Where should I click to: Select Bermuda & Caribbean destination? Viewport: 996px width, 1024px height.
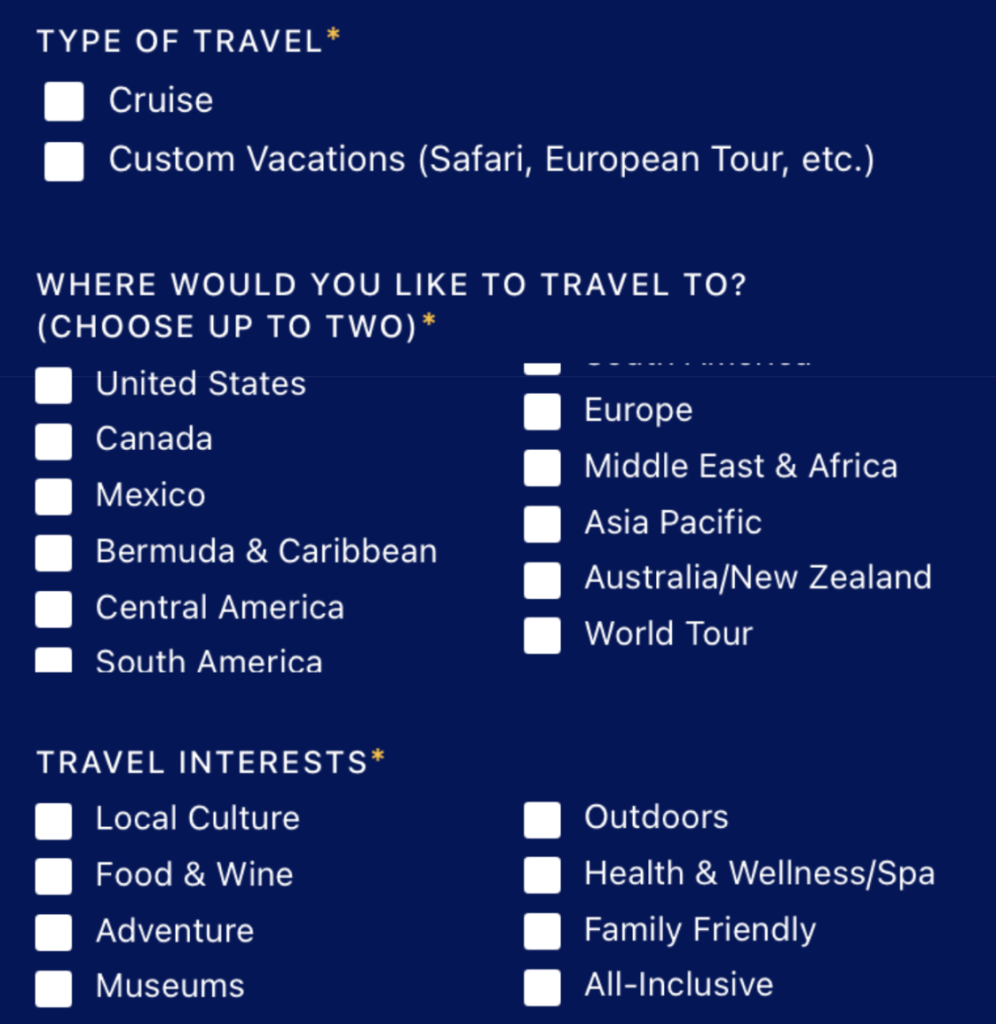click(x=54, y=553)
